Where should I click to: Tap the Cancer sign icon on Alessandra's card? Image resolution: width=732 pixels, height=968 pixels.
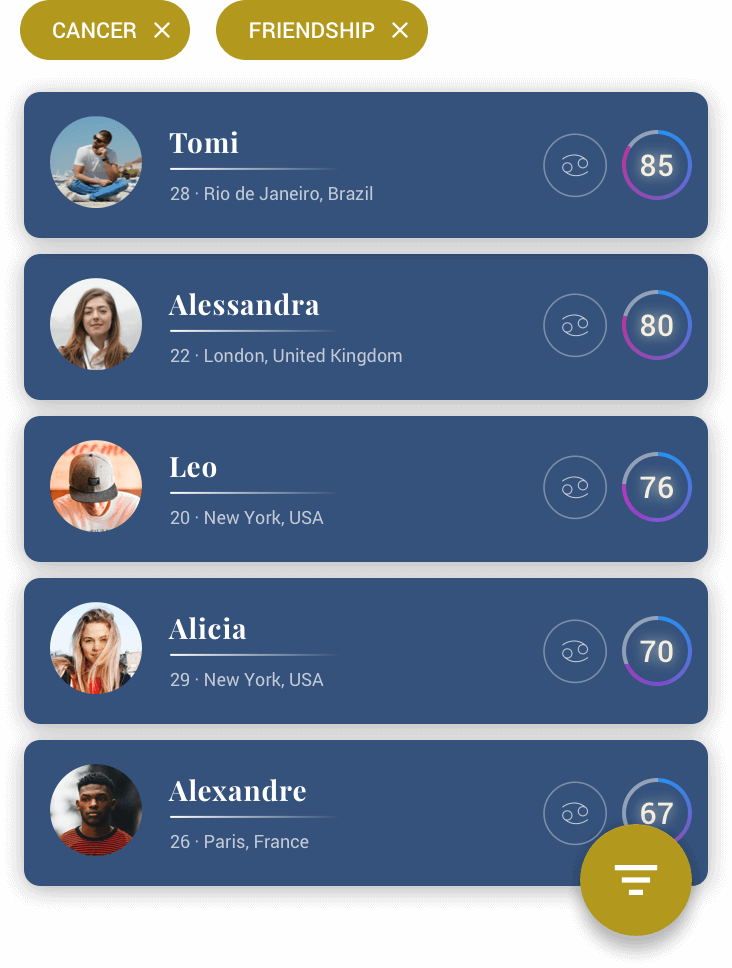pos(575,326)
